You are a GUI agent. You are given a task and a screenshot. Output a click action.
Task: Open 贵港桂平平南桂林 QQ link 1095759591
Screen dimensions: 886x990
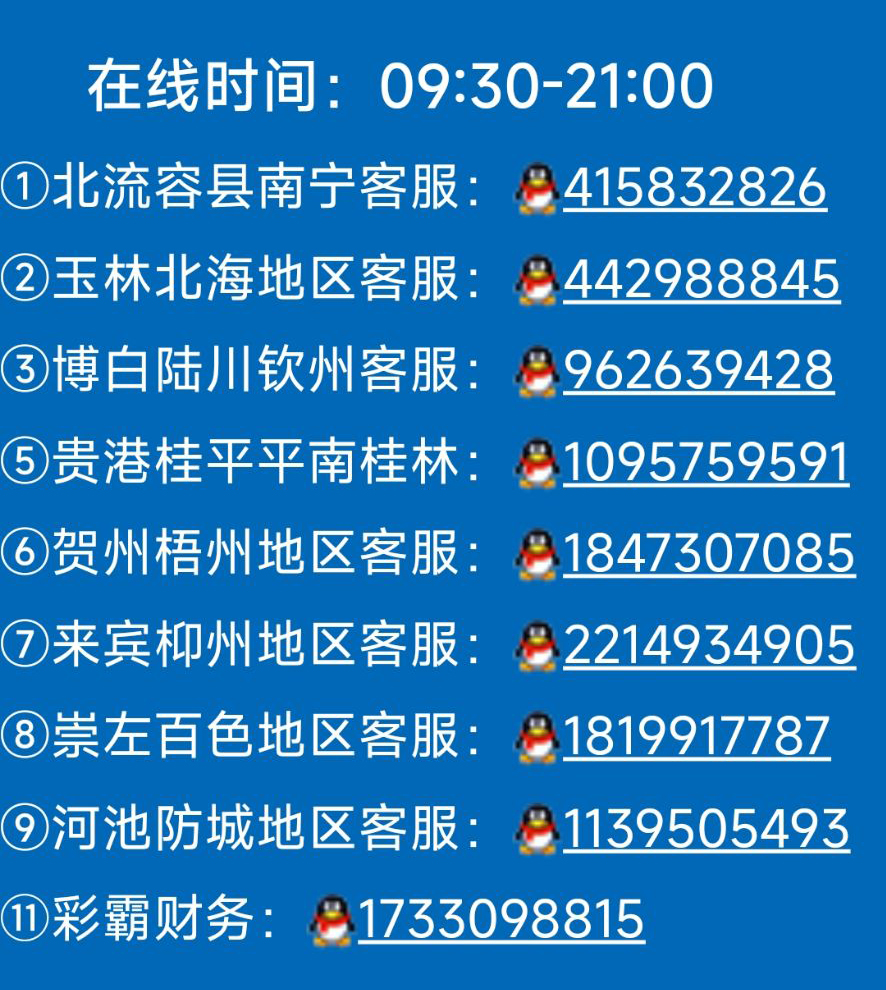click(705, 463)
